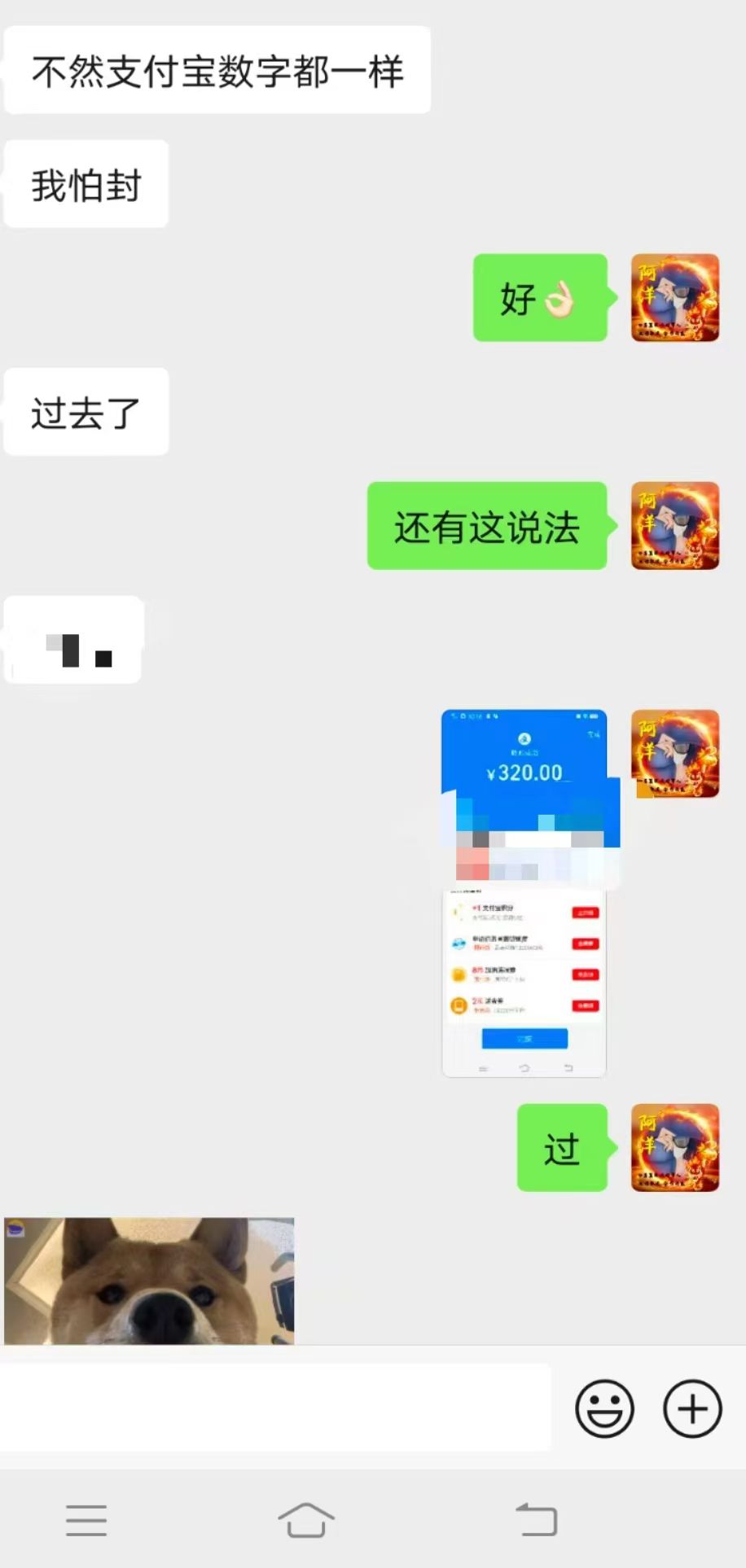Open the emoji picker
Image resolution: width=746 pixels, height=1568 pixels.
click(x=604, y=1408)
